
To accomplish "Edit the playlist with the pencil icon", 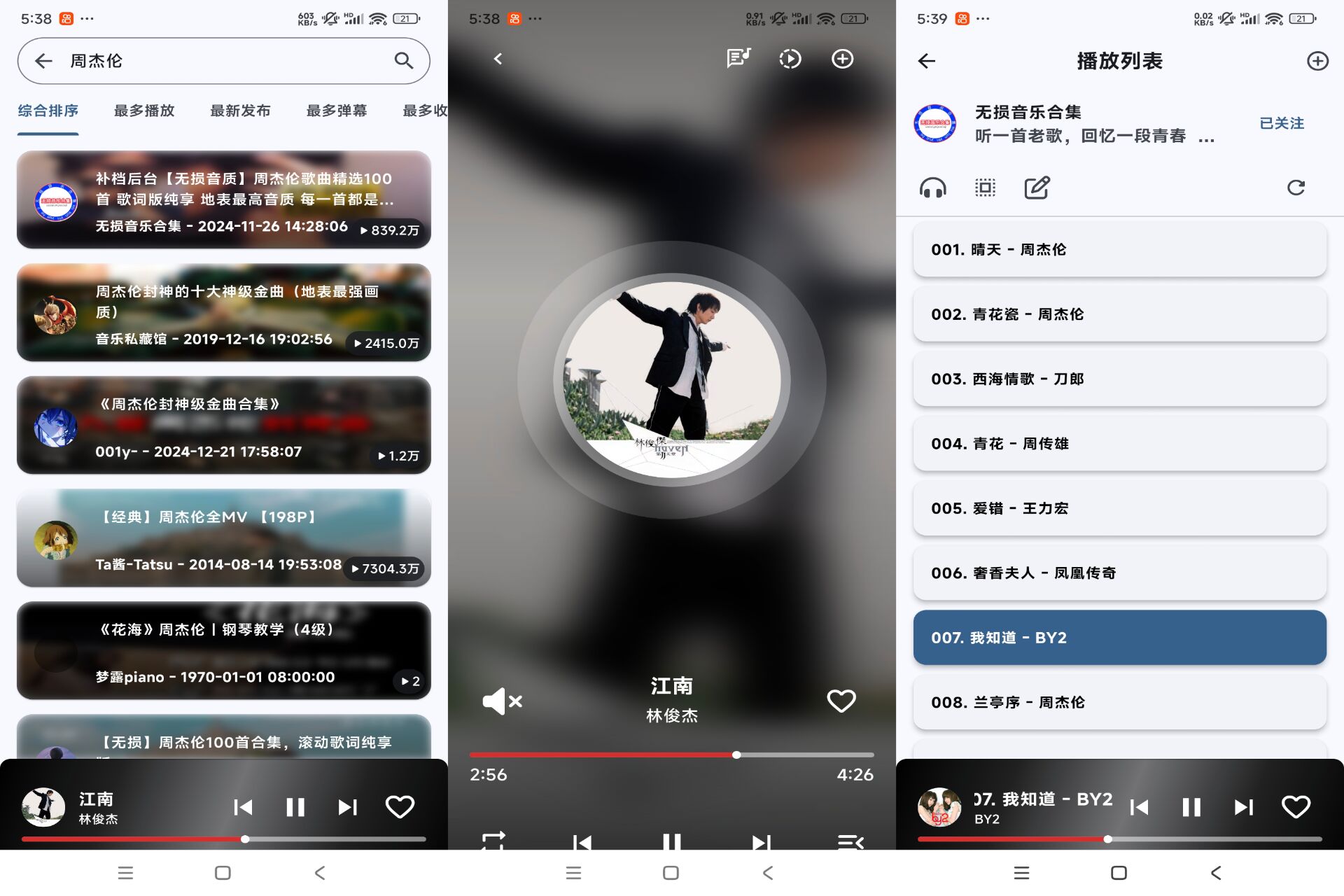I will (1037, 188).
